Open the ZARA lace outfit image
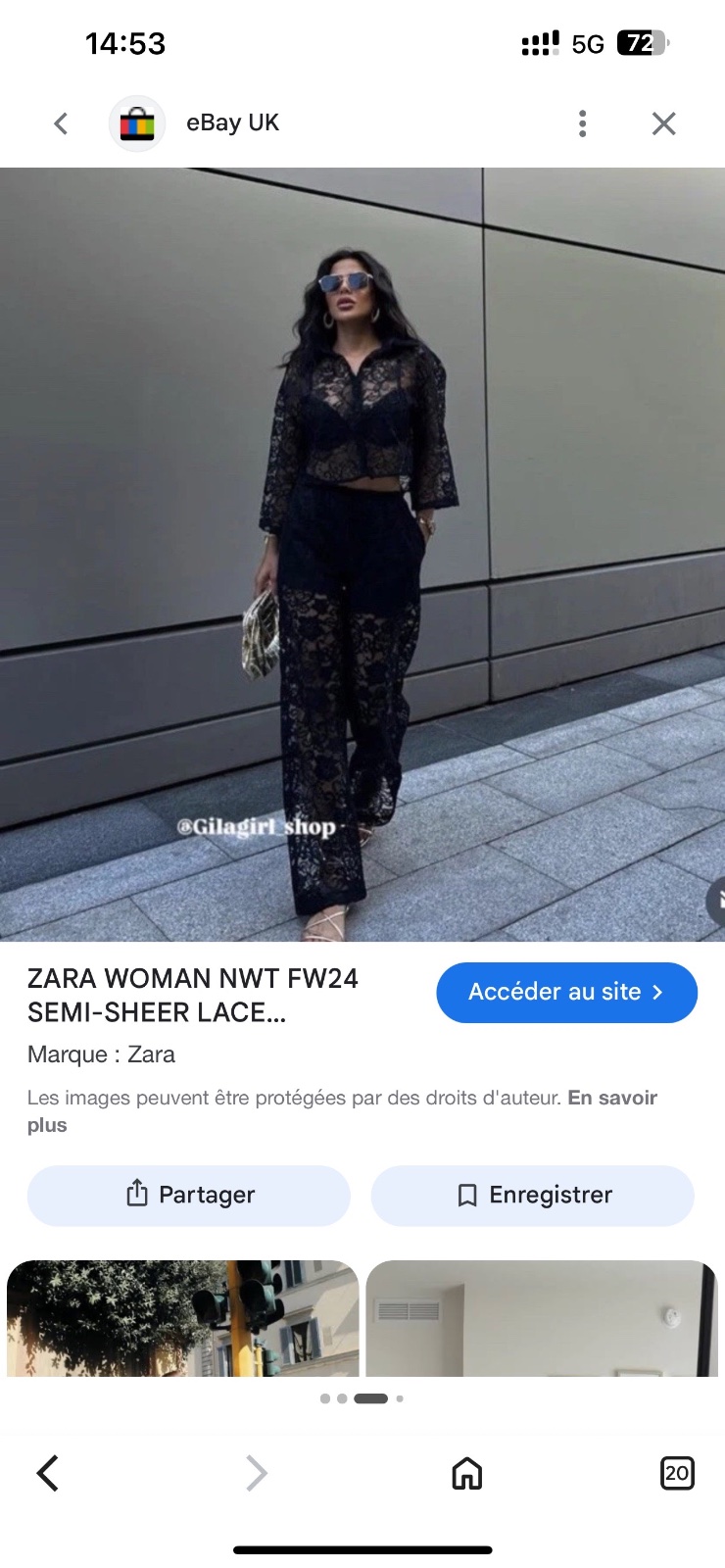 pyautogui.click(x=362, y=555)
